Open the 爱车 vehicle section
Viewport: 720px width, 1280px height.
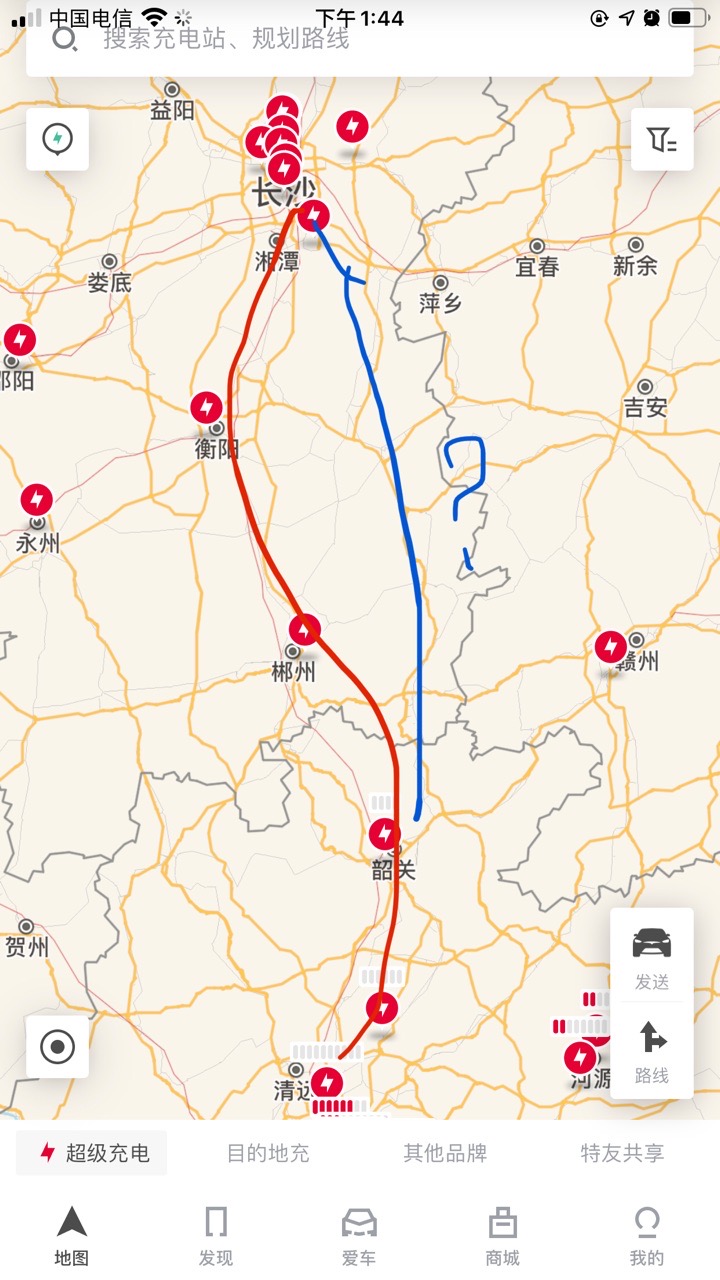coord(360,1230)
